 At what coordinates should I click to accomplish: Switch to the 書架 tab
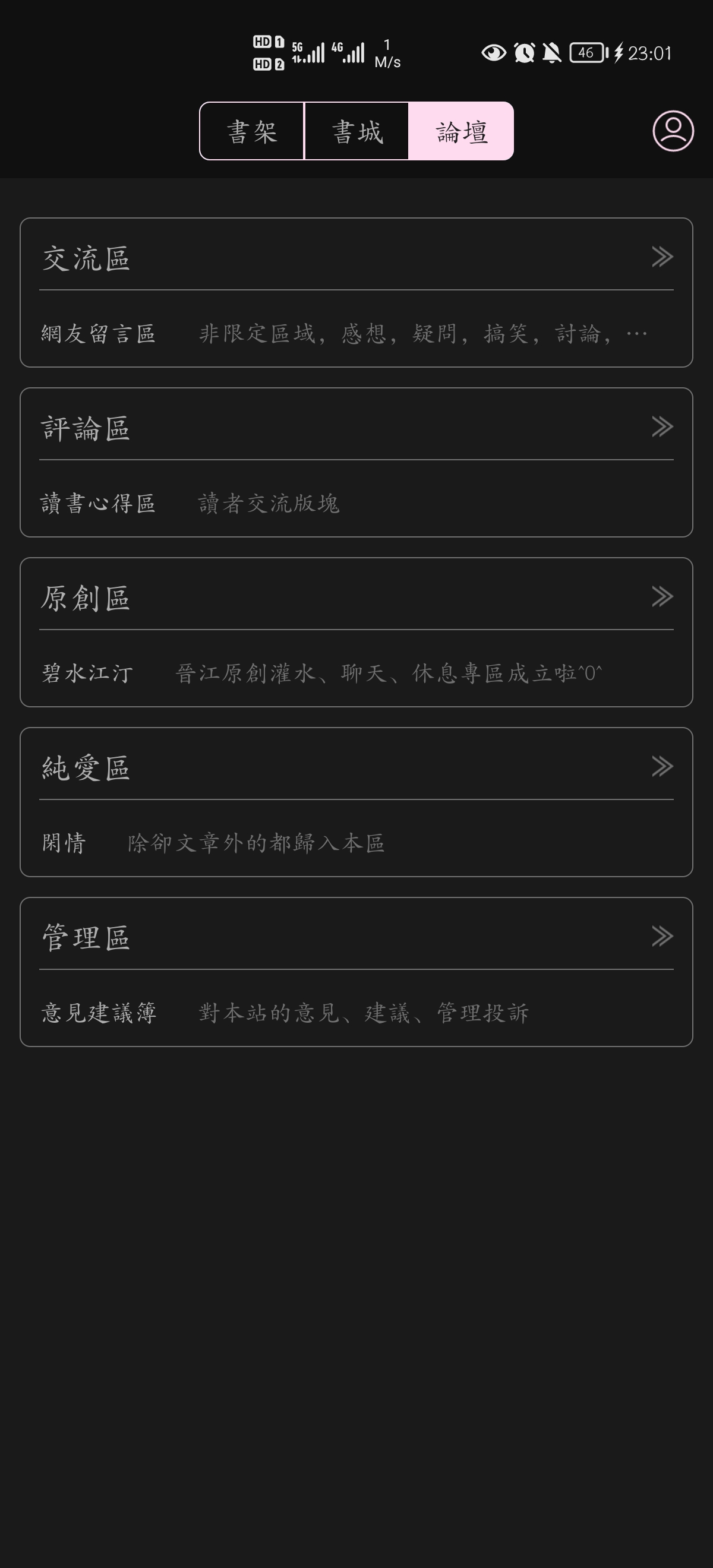coord(251,131)
